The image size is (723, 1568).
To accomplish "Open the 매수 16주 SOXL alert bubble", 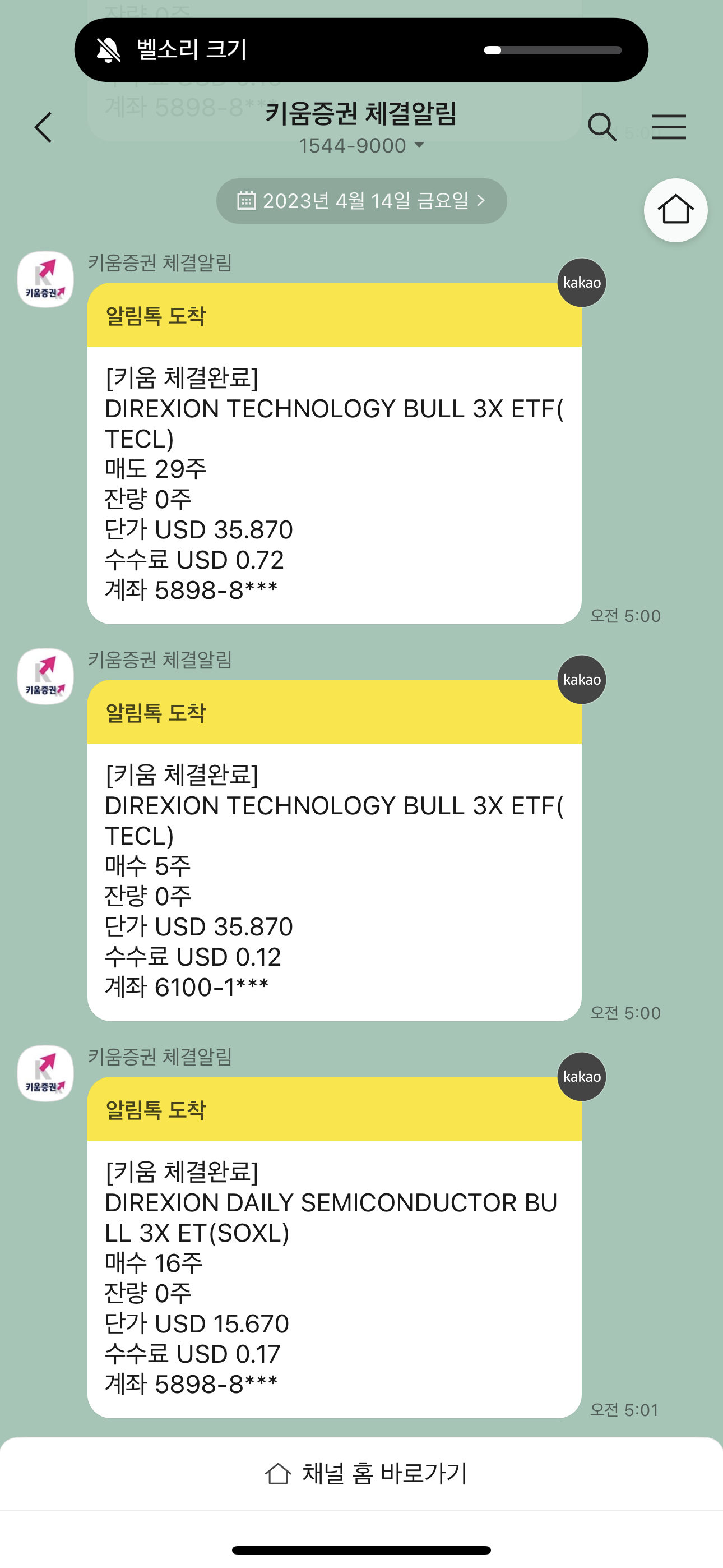I will click(334, 1247).
